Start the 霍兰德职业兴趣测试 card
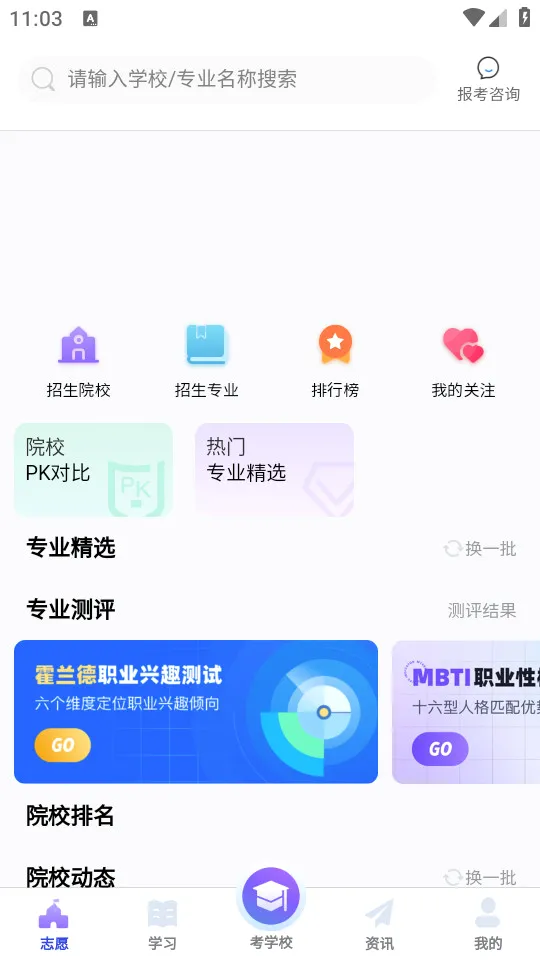The image size is (540, 960). coord(196,711)
